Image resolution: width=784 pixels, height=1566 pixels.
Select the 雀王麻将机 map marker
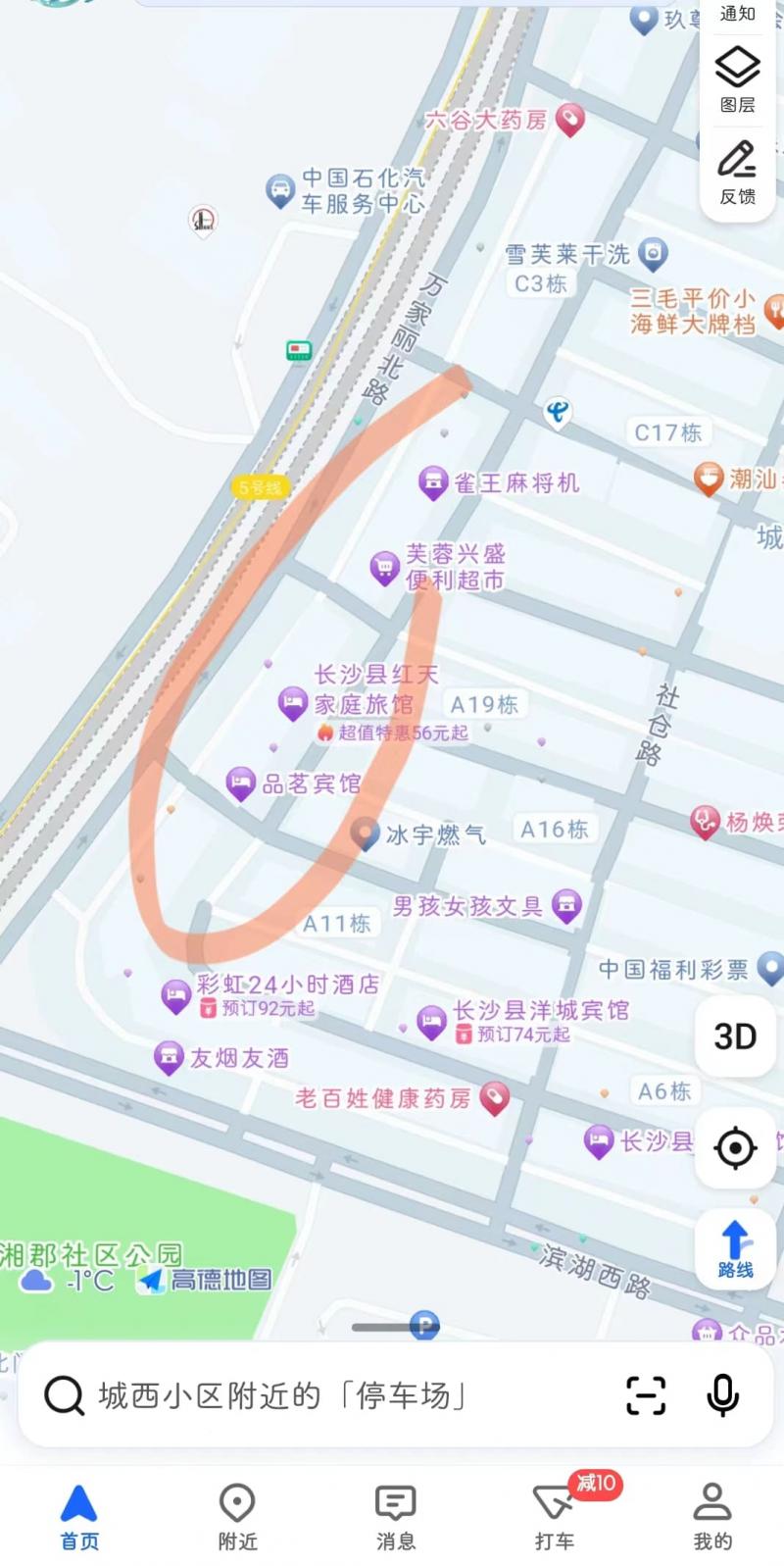tap(434, 480)
